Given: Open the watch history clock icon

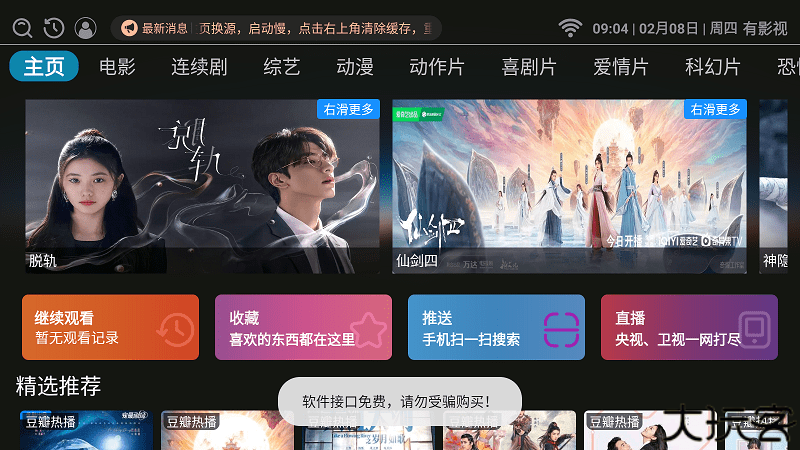Looking at the screenshot, I should 54,28.
